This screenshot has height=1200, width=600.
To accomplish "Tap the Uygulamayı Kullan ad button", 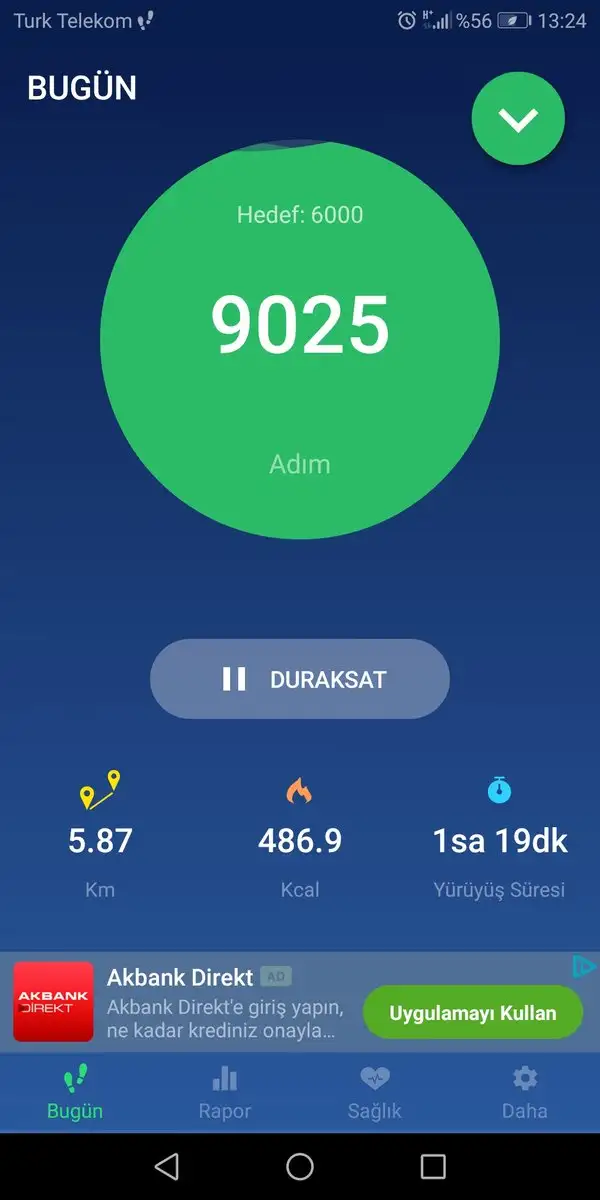I will [472, 1013].
